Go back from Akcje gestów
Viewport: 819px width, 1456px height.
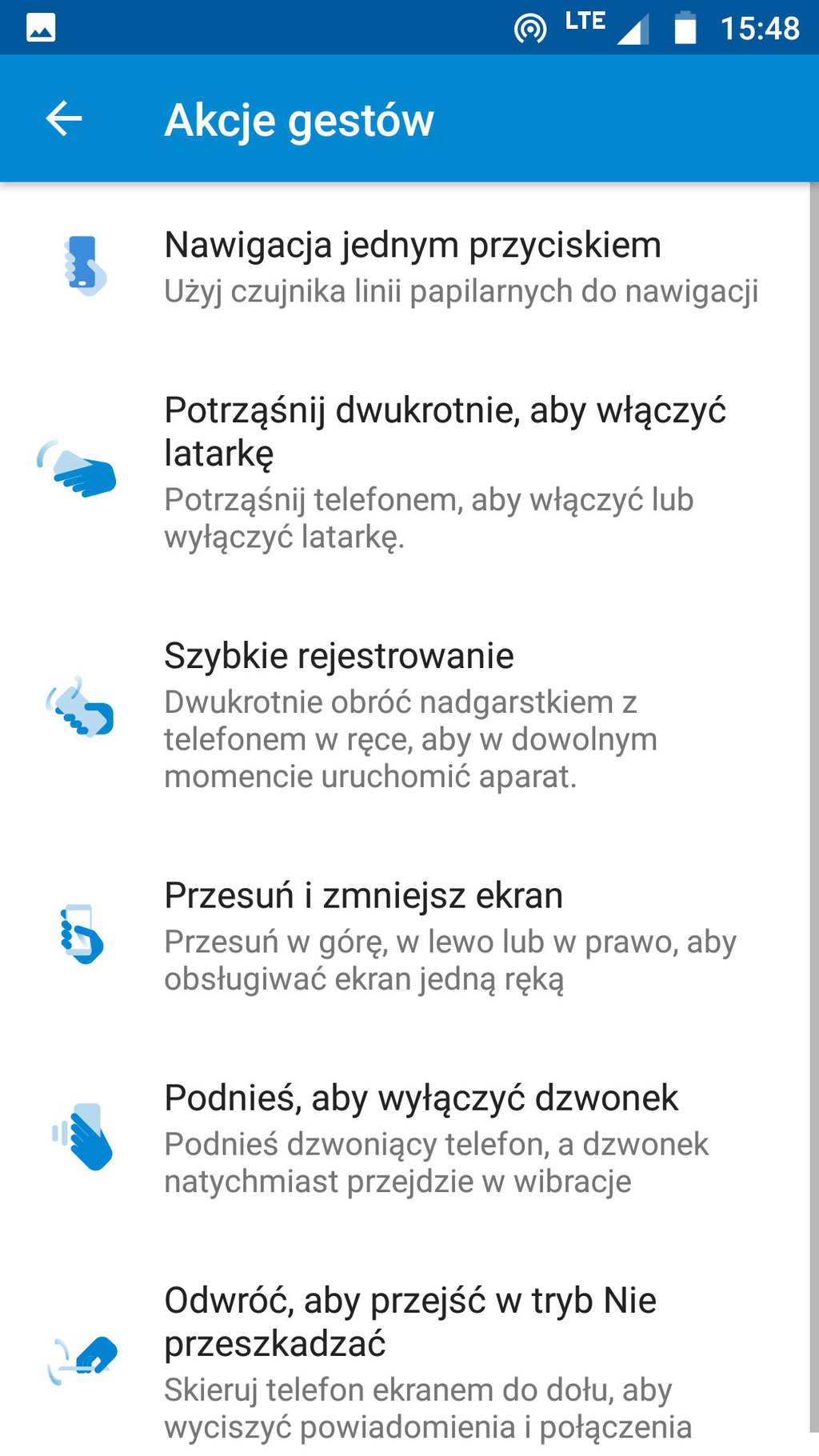tap(64, 119)
